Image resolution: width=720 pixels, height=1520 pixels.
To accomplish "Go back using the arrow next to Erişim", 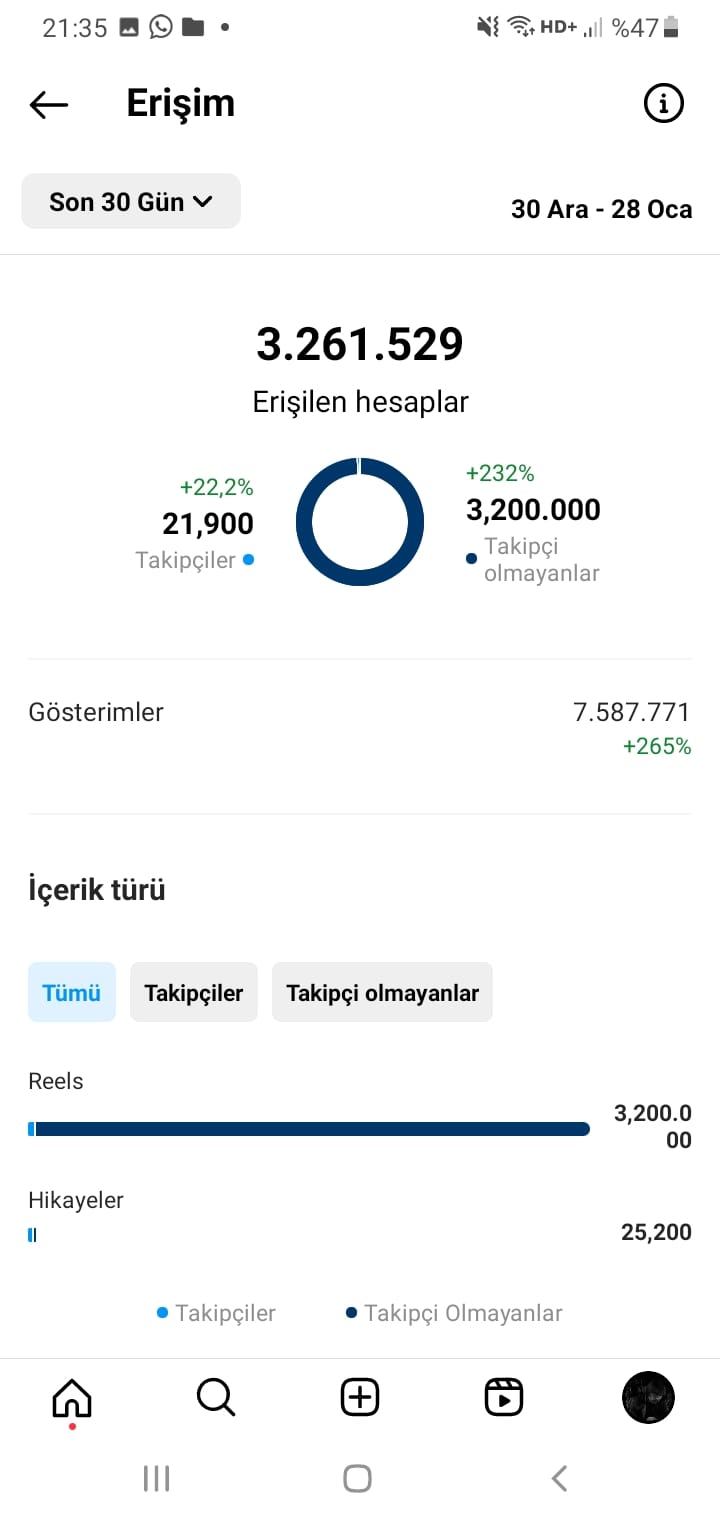I will coord(49,104).
